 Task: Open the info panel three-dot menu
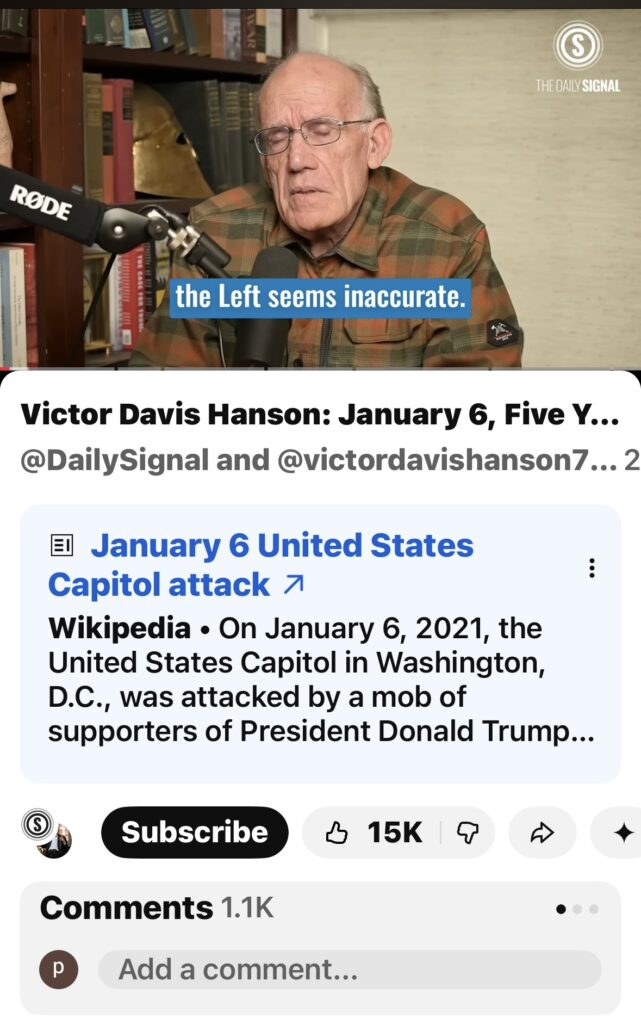[x=592, y=568]
